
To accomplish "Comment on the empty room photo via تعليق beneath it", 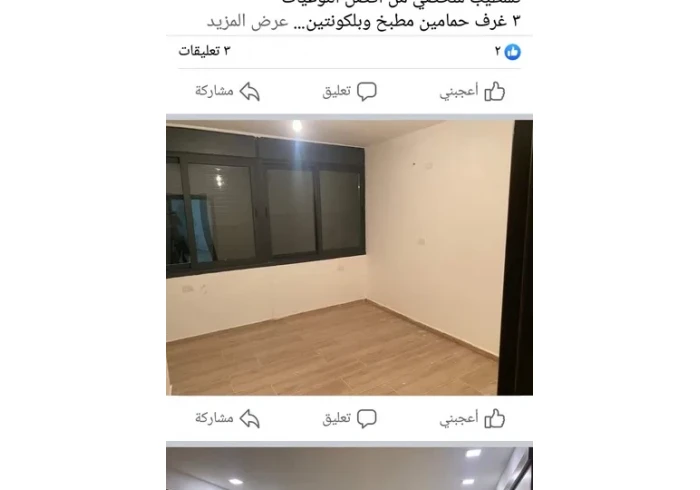I will (349, 419).
